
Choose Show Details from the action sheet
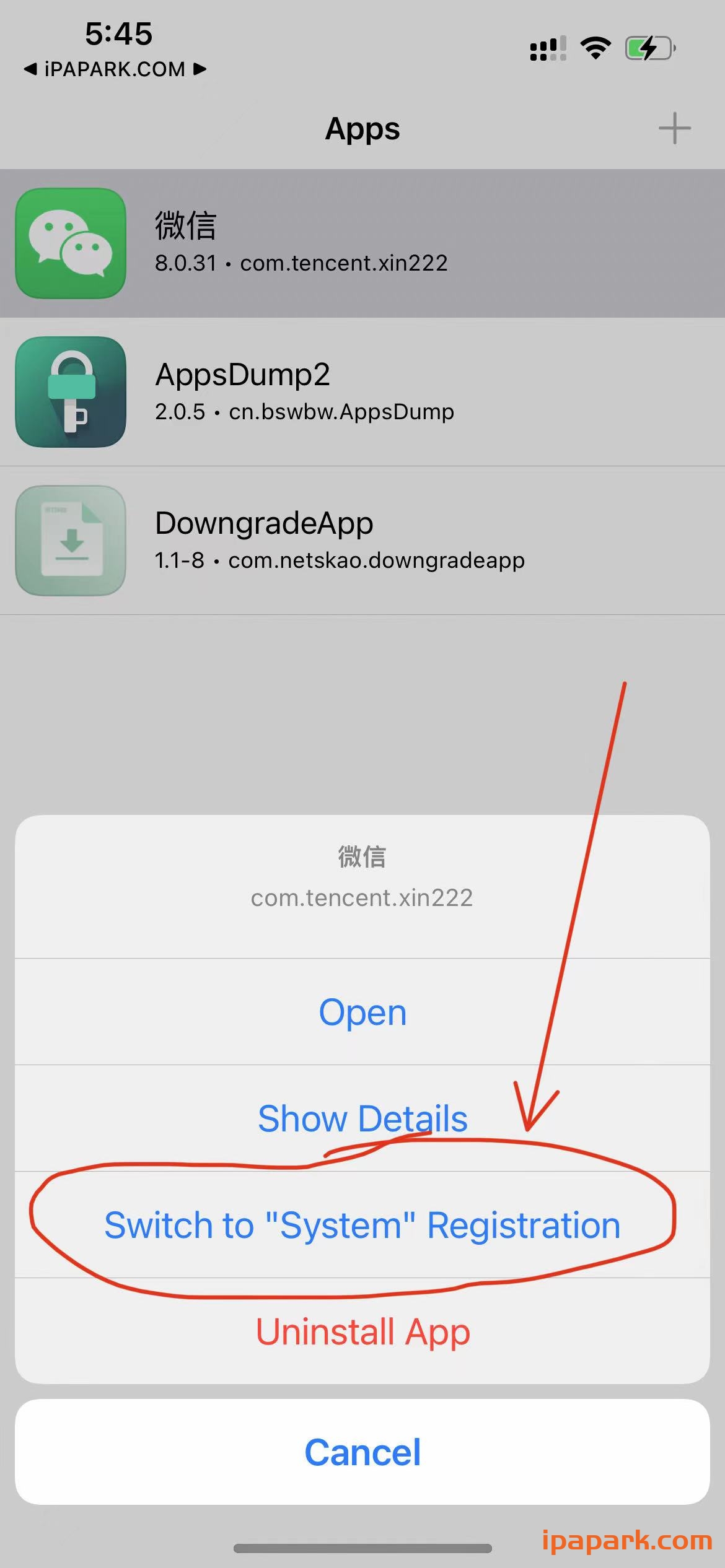pos(362,1118)
